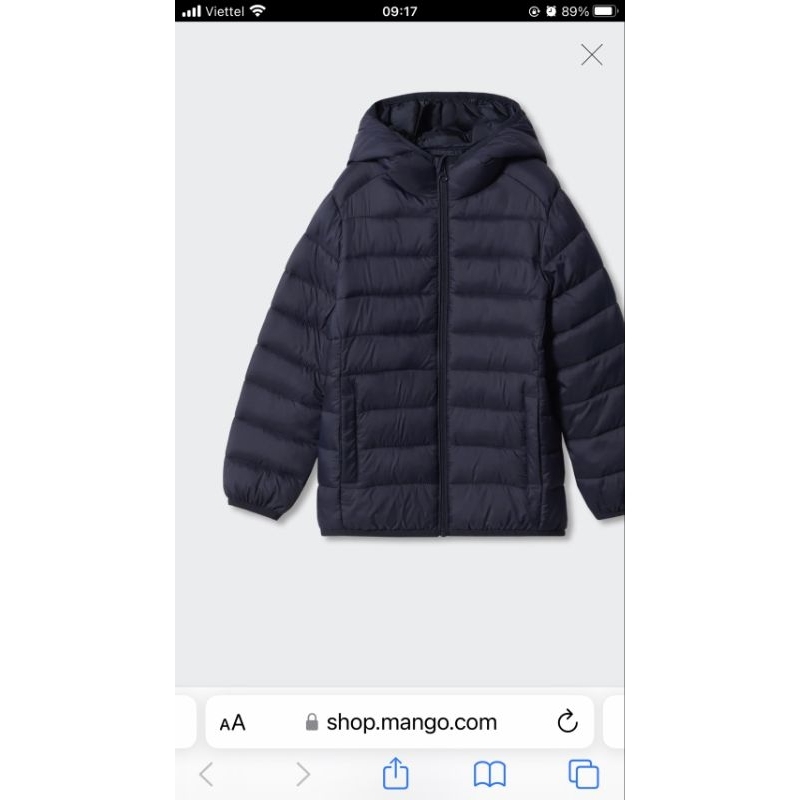Open Safari bookmarks
The width and height of the screenshot is (800, 800).
490,774
